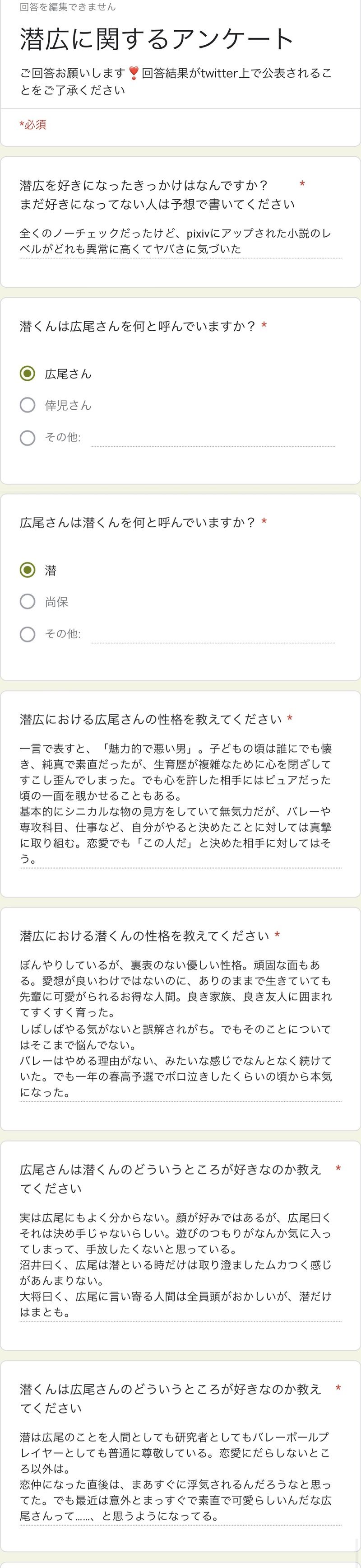
Task: Choose the 倖児さん radio option
Action: point(28,405)
